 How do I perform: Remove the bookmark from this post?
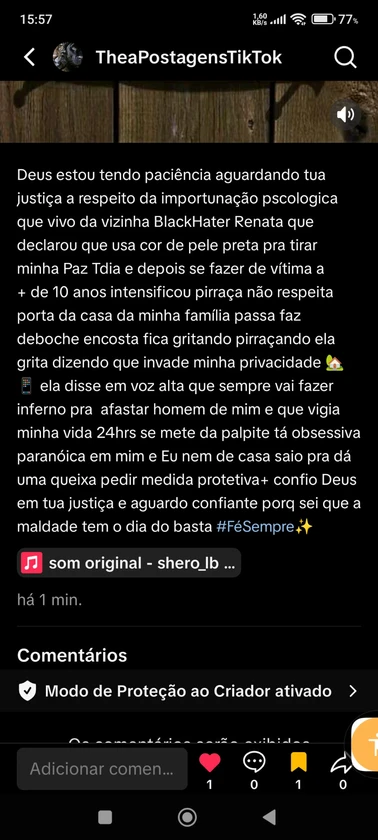click(299, 762)
